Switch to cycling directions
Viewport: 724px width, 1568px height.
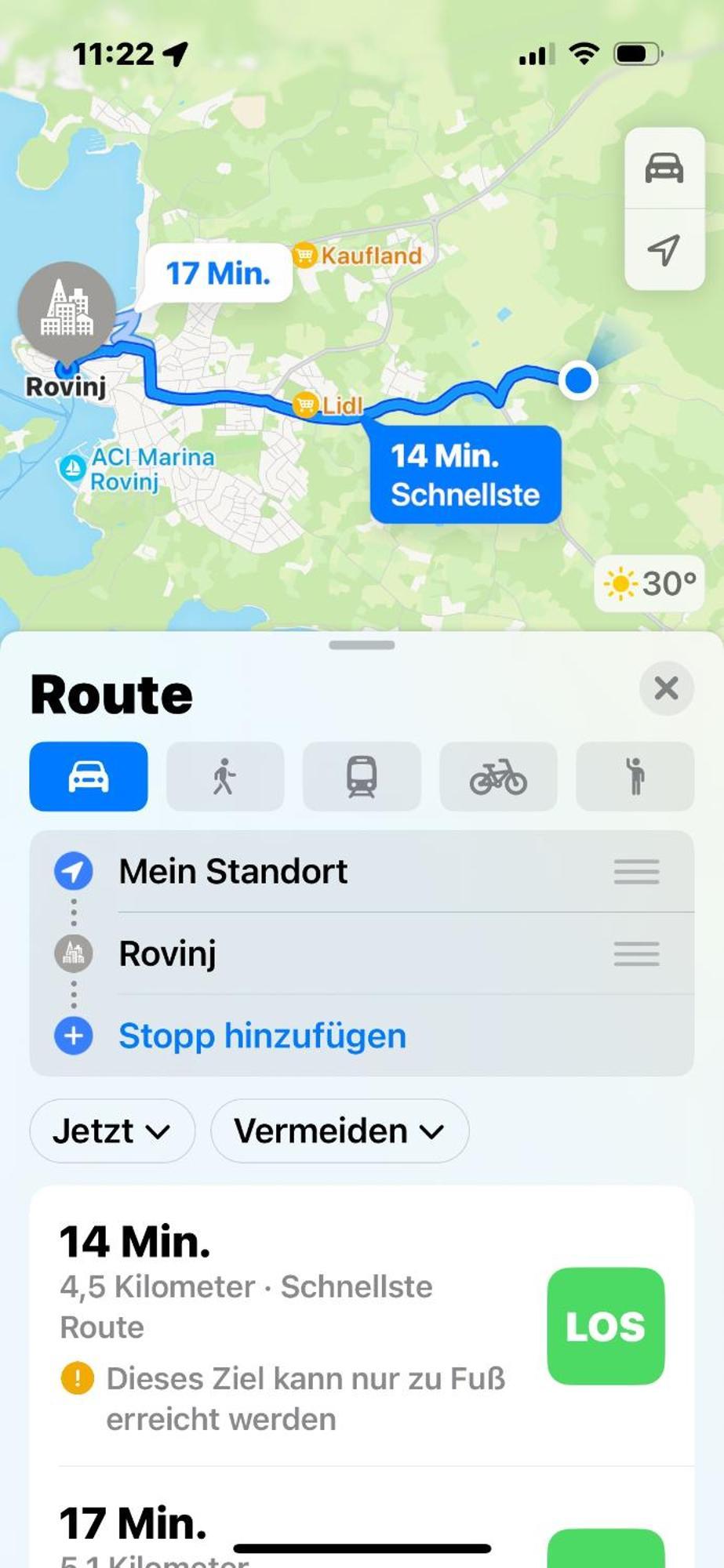pyautogui.click(x=498, y=776)
